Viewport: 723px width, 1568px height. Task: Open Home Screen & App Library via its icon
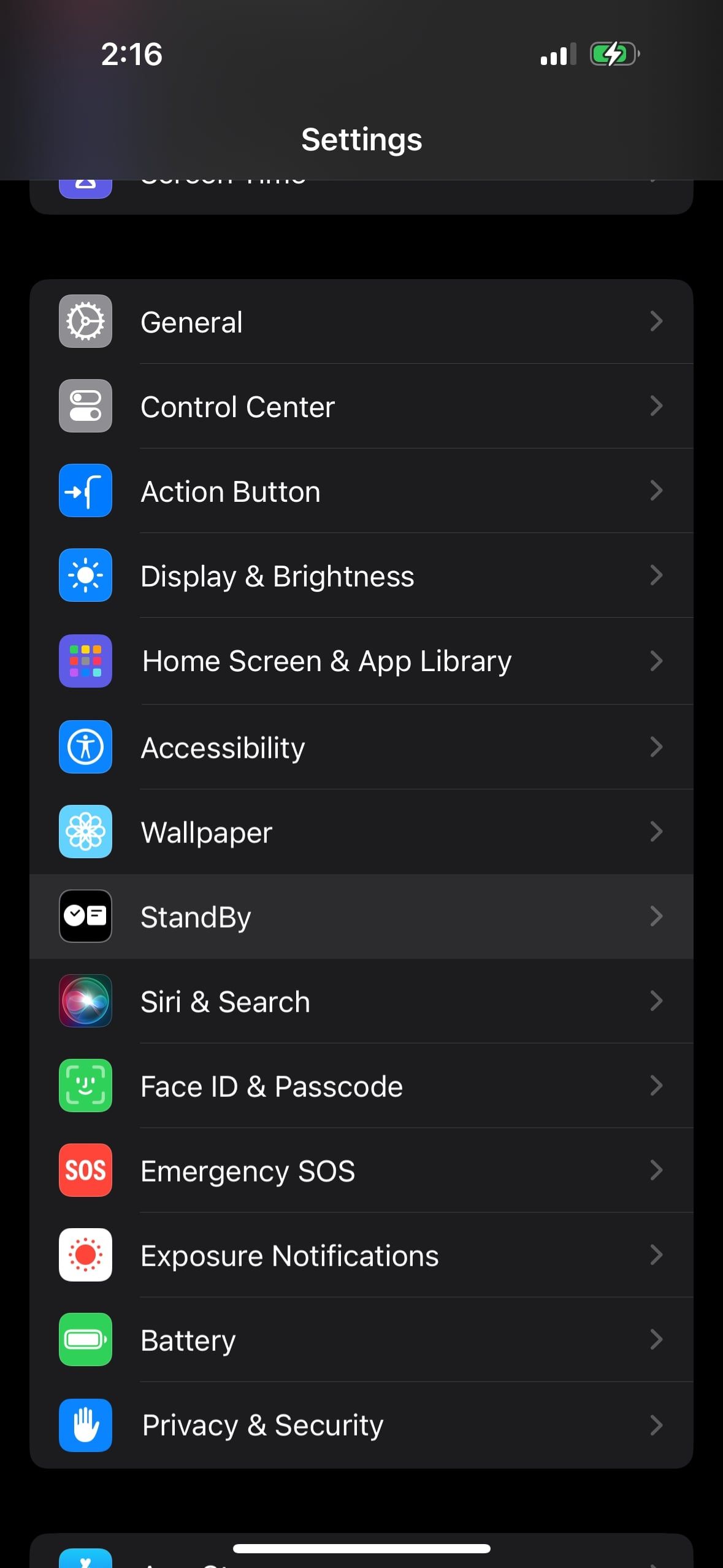coord(85,661)
